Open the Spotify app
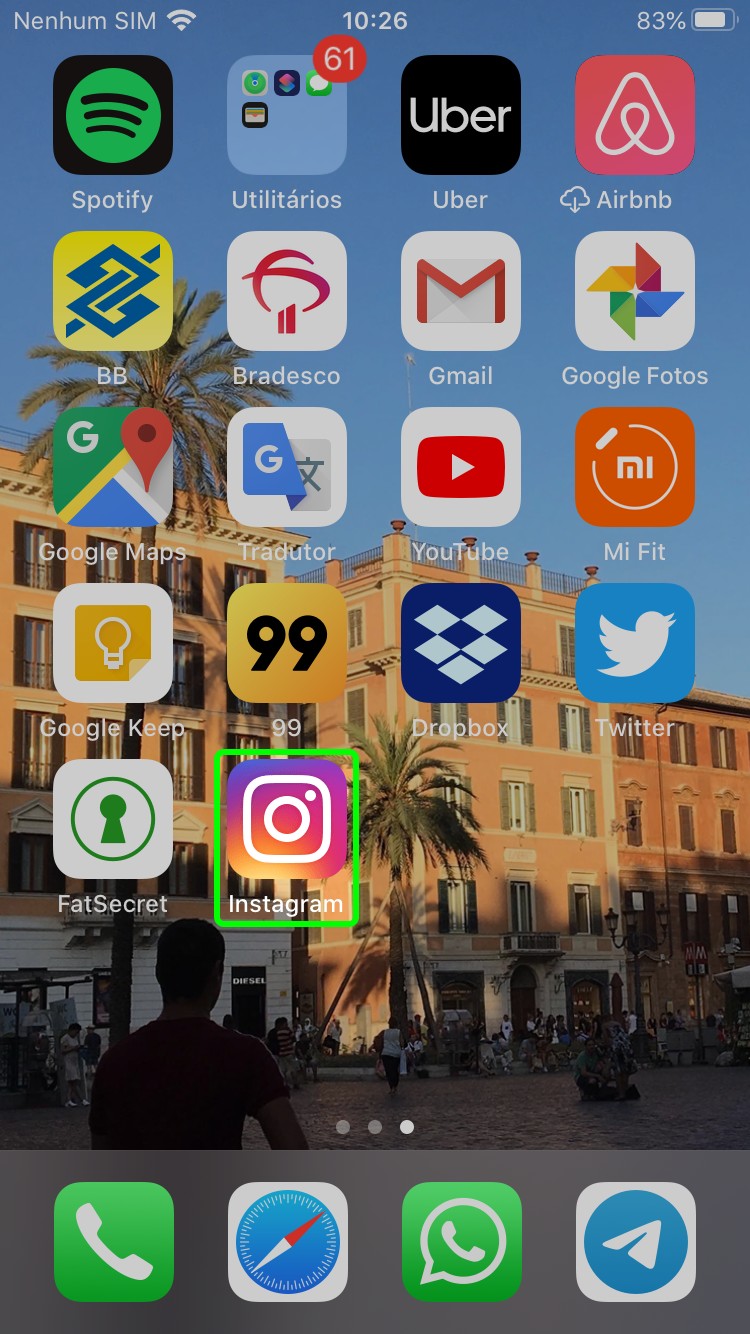 (x=113, y=115)
